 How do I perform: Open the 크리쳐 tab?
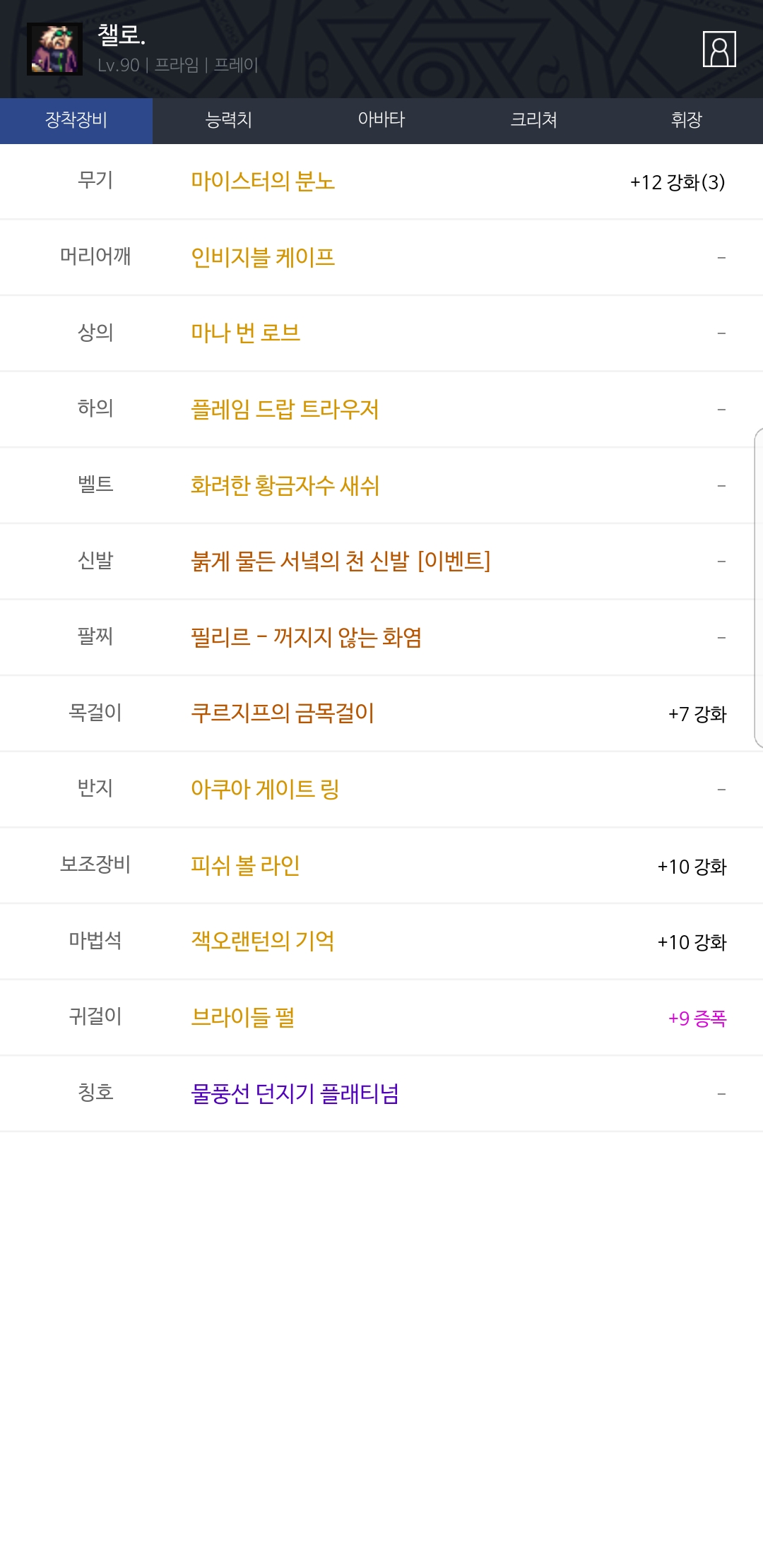pyautogui.click(x=533, y=120)
